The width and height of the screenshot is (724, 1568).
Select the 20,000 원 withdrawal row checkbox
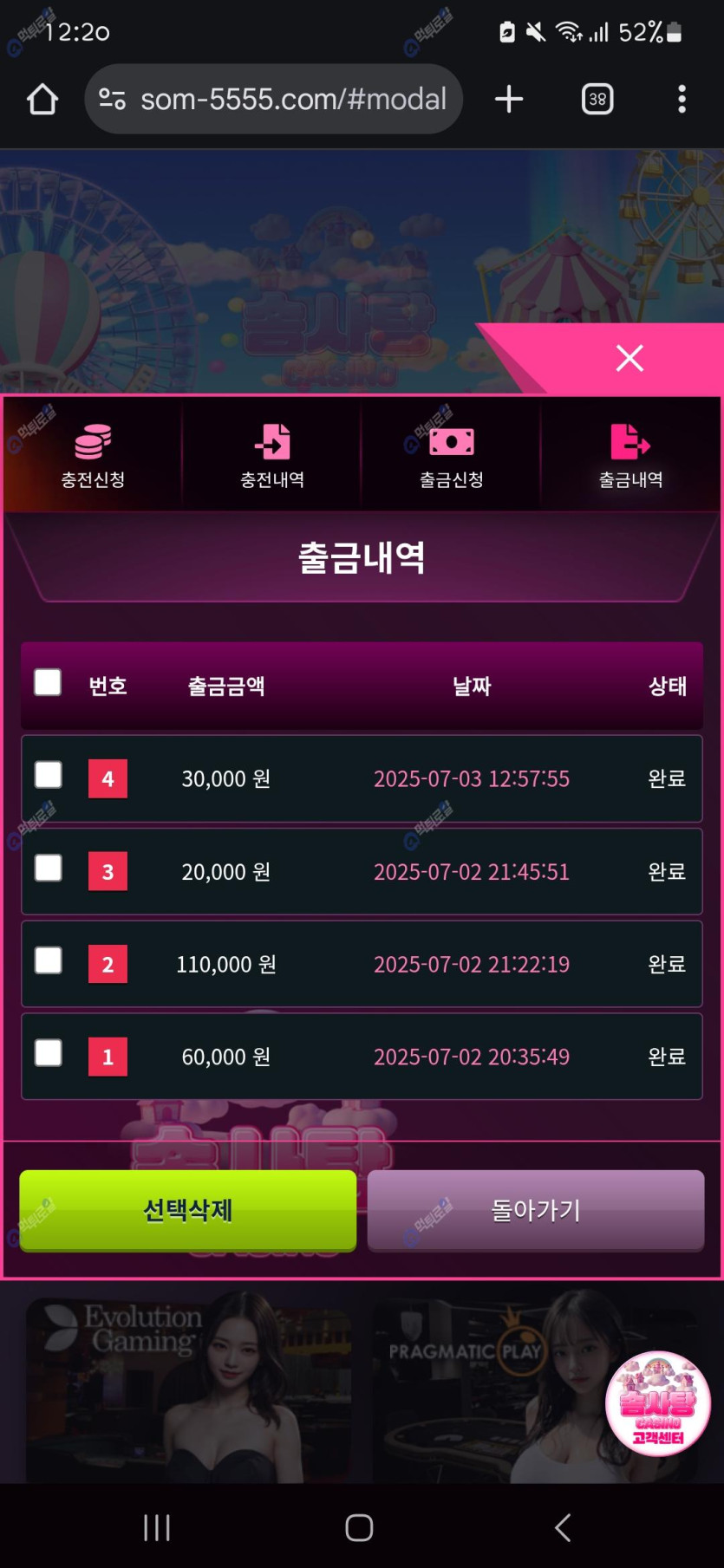coord(48,868)
